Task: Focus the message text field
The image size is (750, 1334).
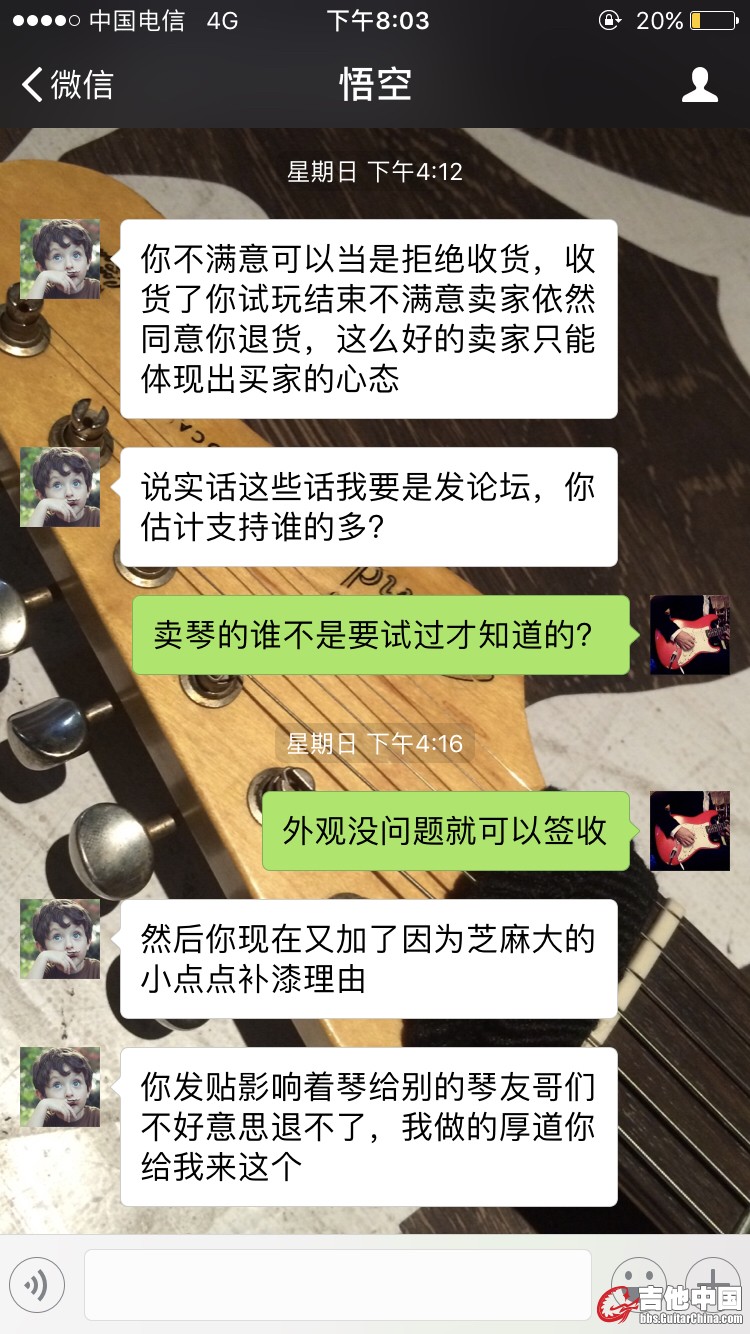Action: coord(337,1285)
